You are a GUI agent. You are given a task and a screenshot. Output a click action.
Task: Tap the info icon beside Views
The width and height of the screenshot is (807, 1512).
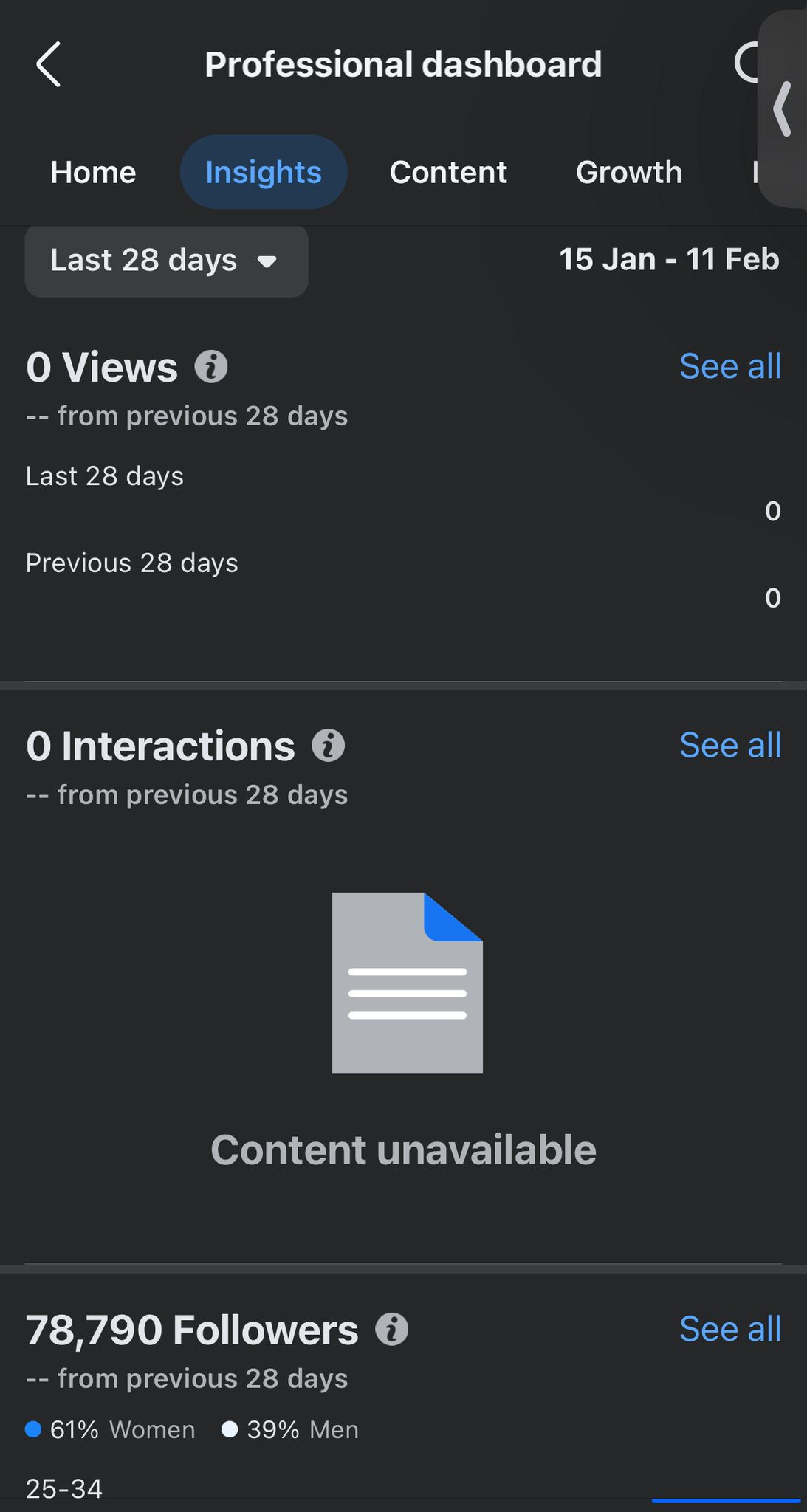coord(211,367)
